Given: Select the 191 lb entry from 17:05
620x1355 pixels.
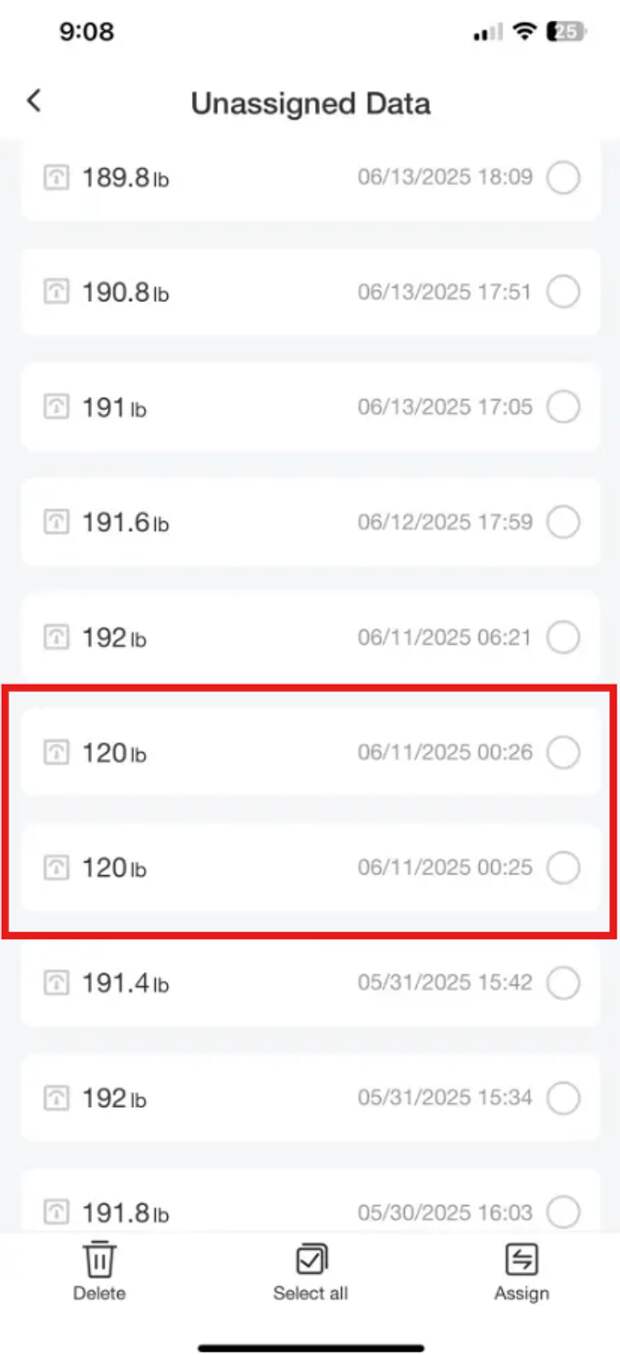Looking at the screenshot, I should [564, 408].
